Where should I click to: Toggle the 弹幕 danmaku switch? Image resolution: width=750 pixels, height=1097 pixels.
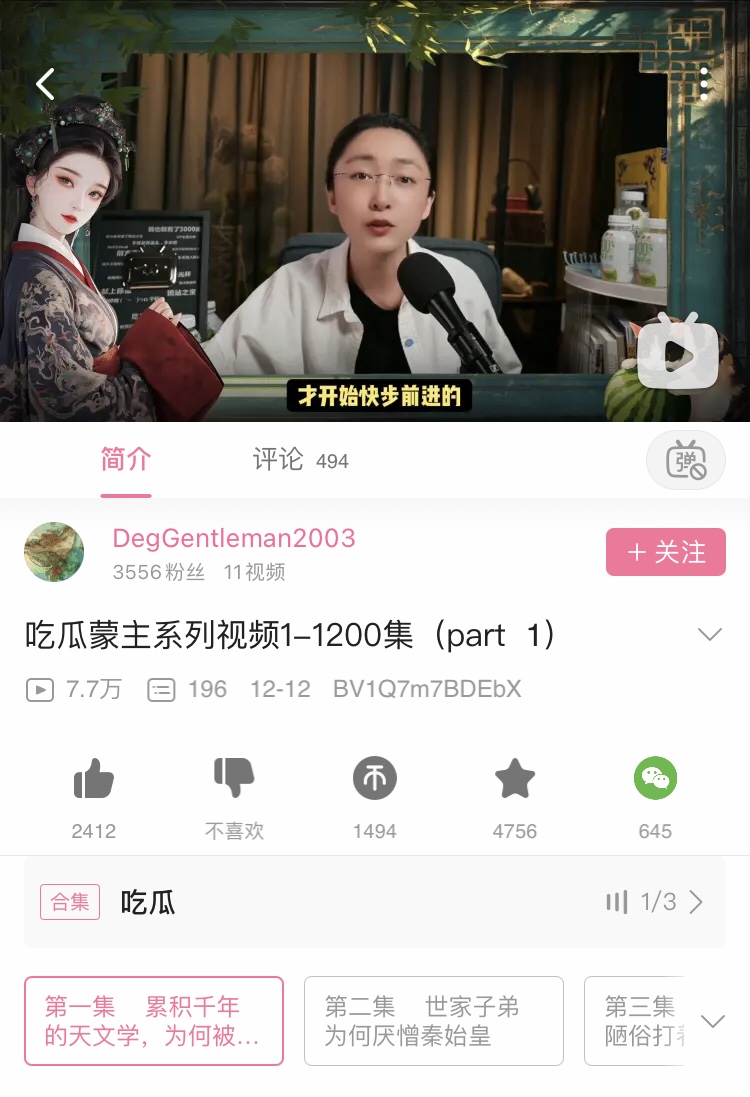685,460
